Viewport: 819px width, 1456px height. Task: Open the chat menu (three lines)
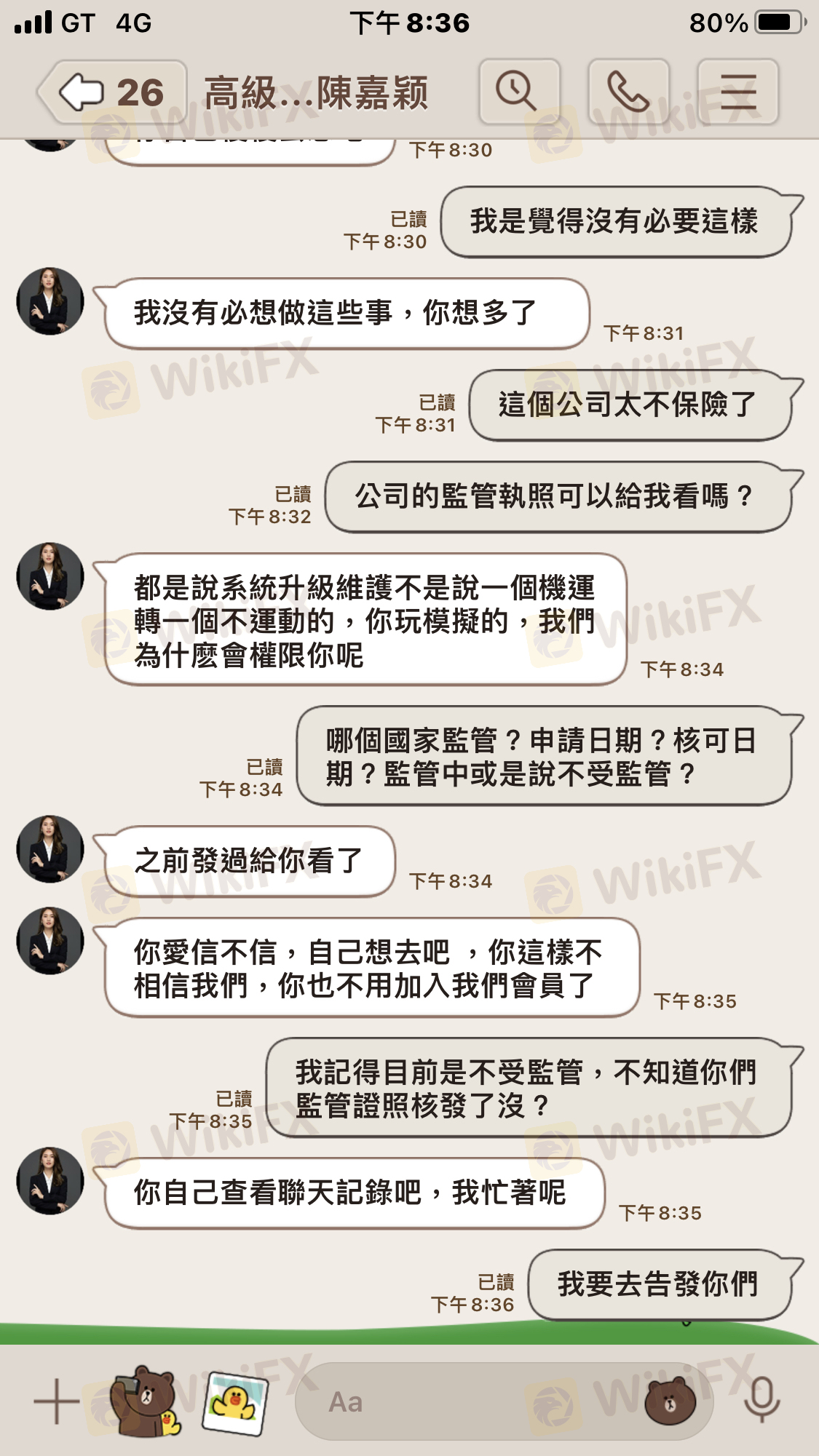pos(737,92)
